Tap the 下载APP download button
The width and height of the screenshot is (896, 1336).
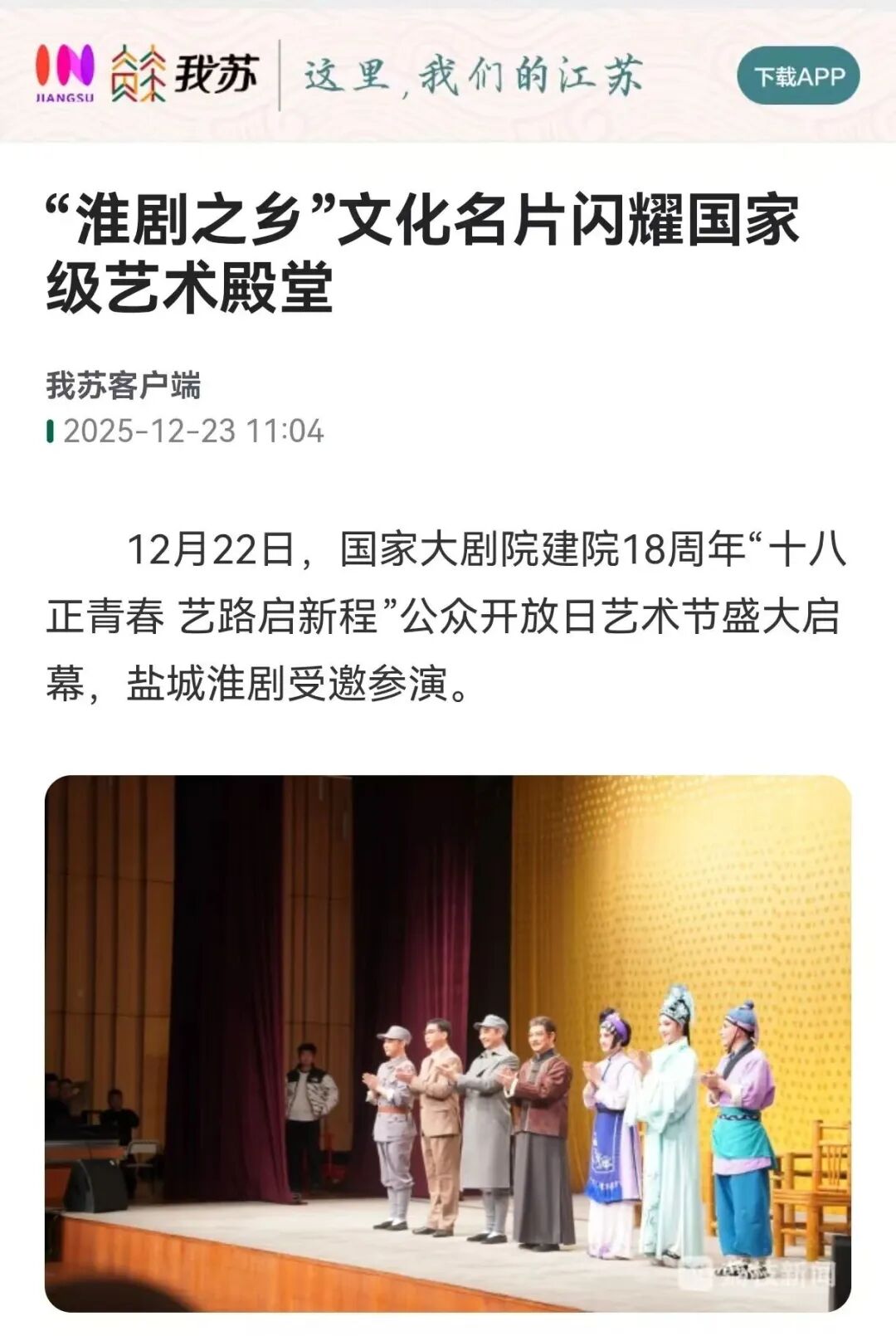[x=798, y=76]
